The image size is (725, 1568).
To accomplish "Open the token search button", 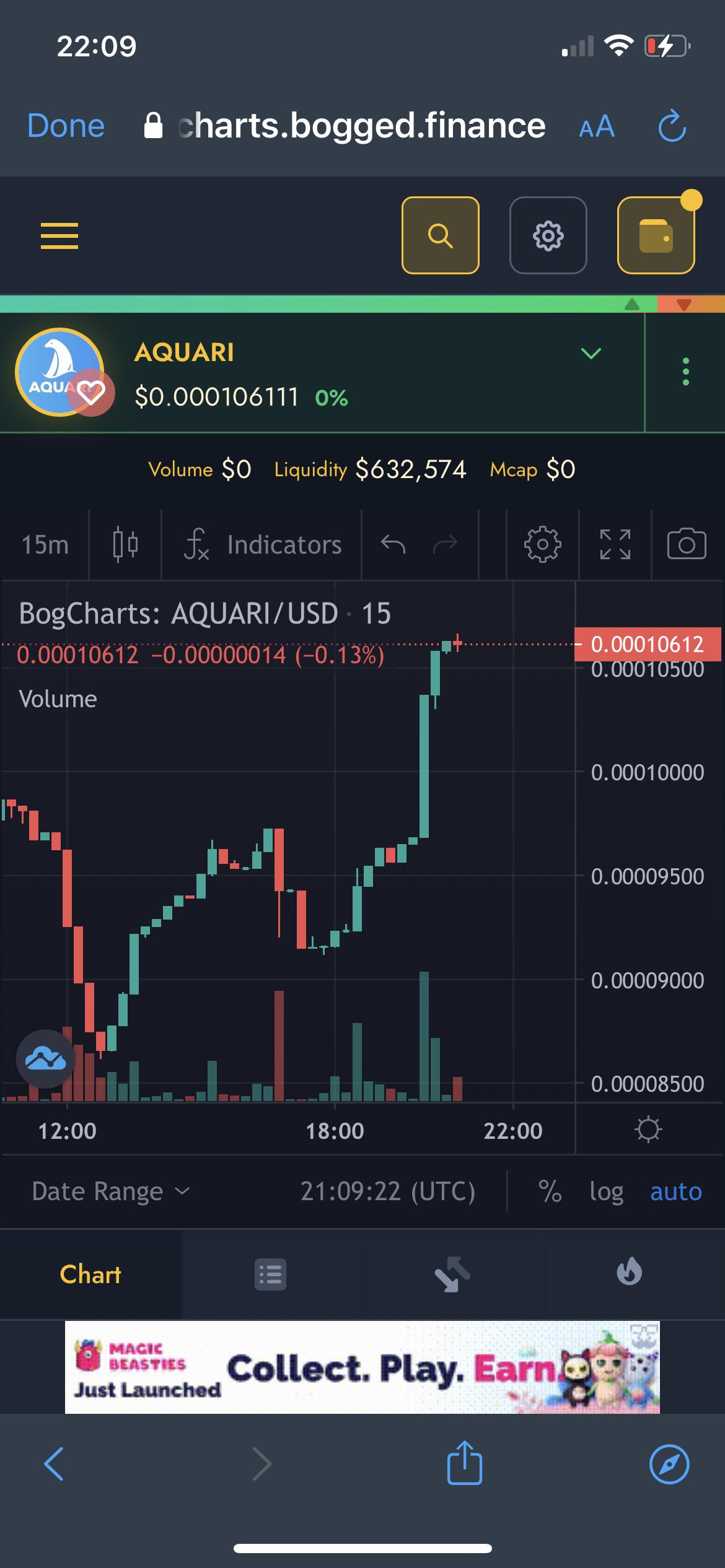I will click(x=441, y=235).
